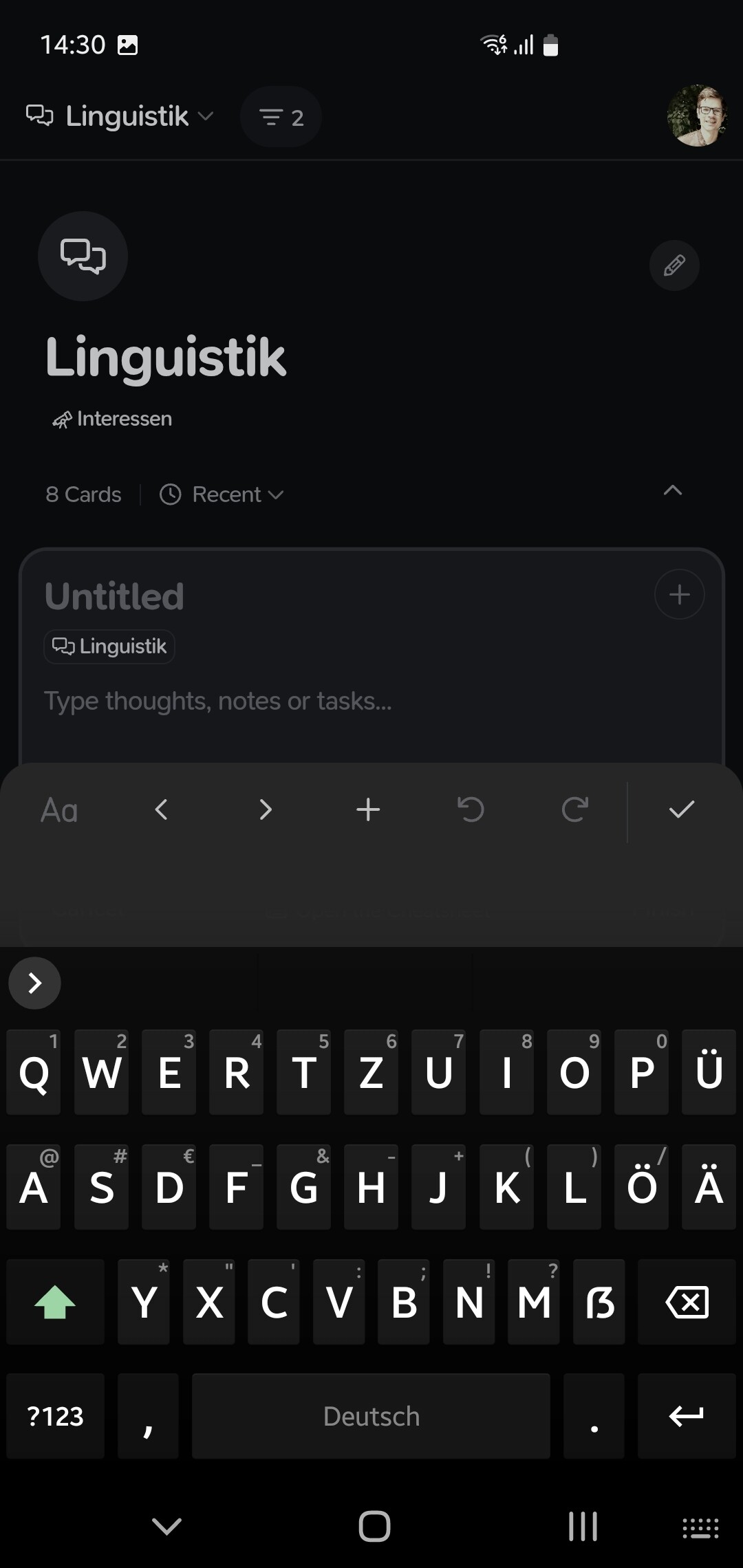Open the filter button showing 2

pos(281,117)
